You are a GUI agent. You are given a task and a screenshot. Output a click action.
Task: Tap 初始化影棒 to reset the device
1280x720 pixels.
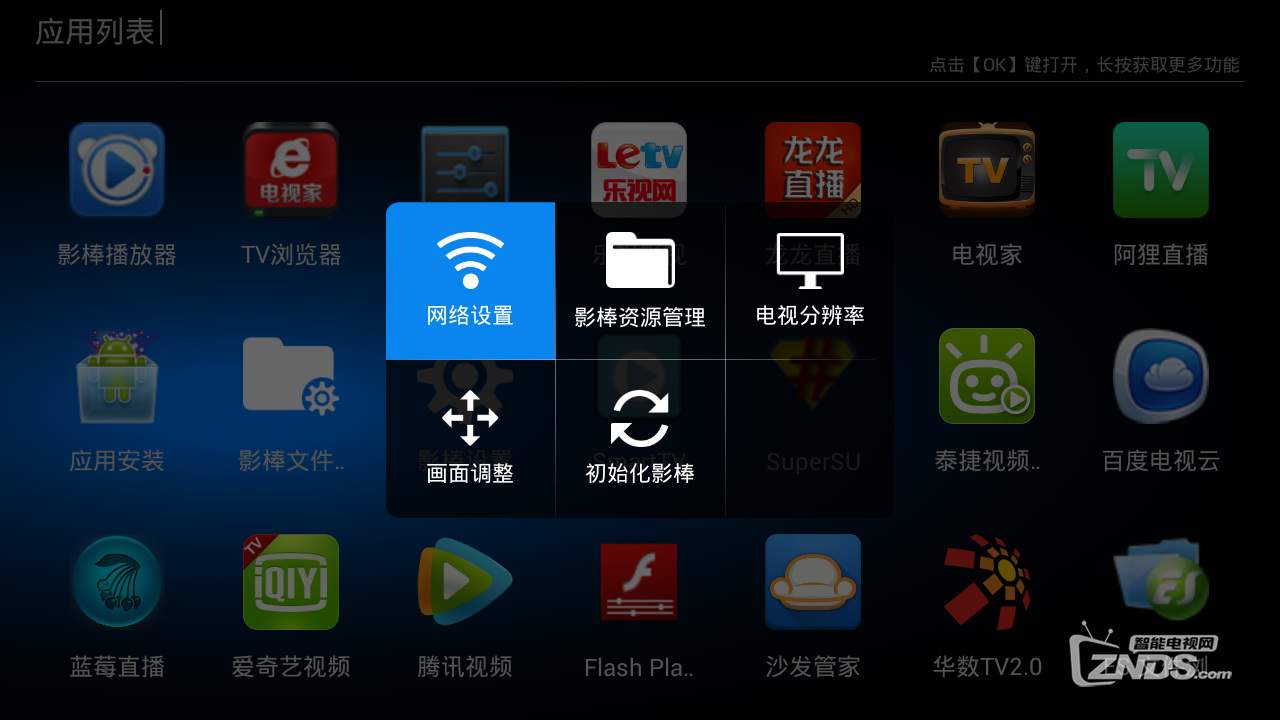(640, 438)
